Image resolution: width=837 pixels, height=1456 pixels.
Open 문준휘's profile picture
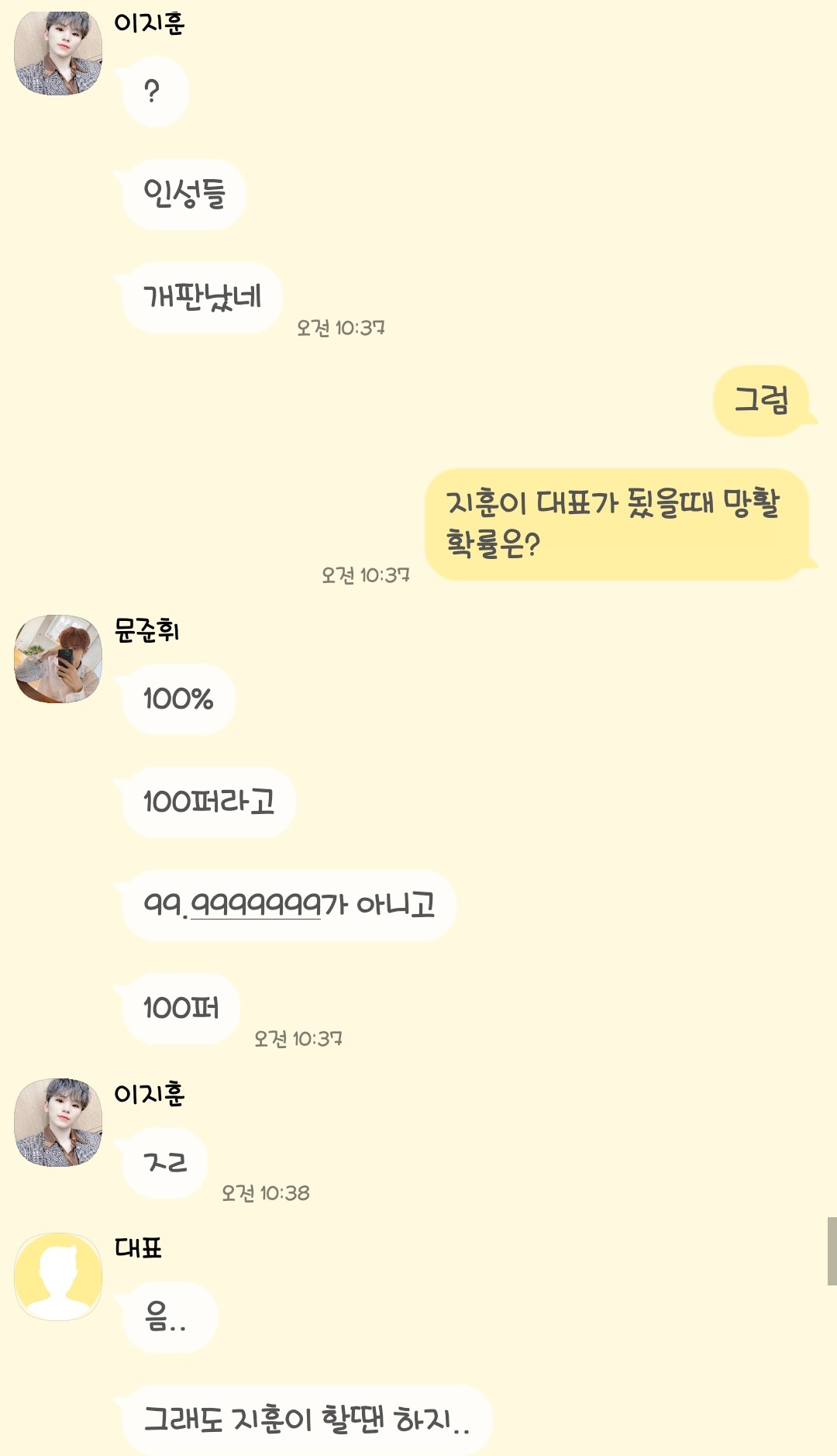pyautogui.click(x=58, y=659)
